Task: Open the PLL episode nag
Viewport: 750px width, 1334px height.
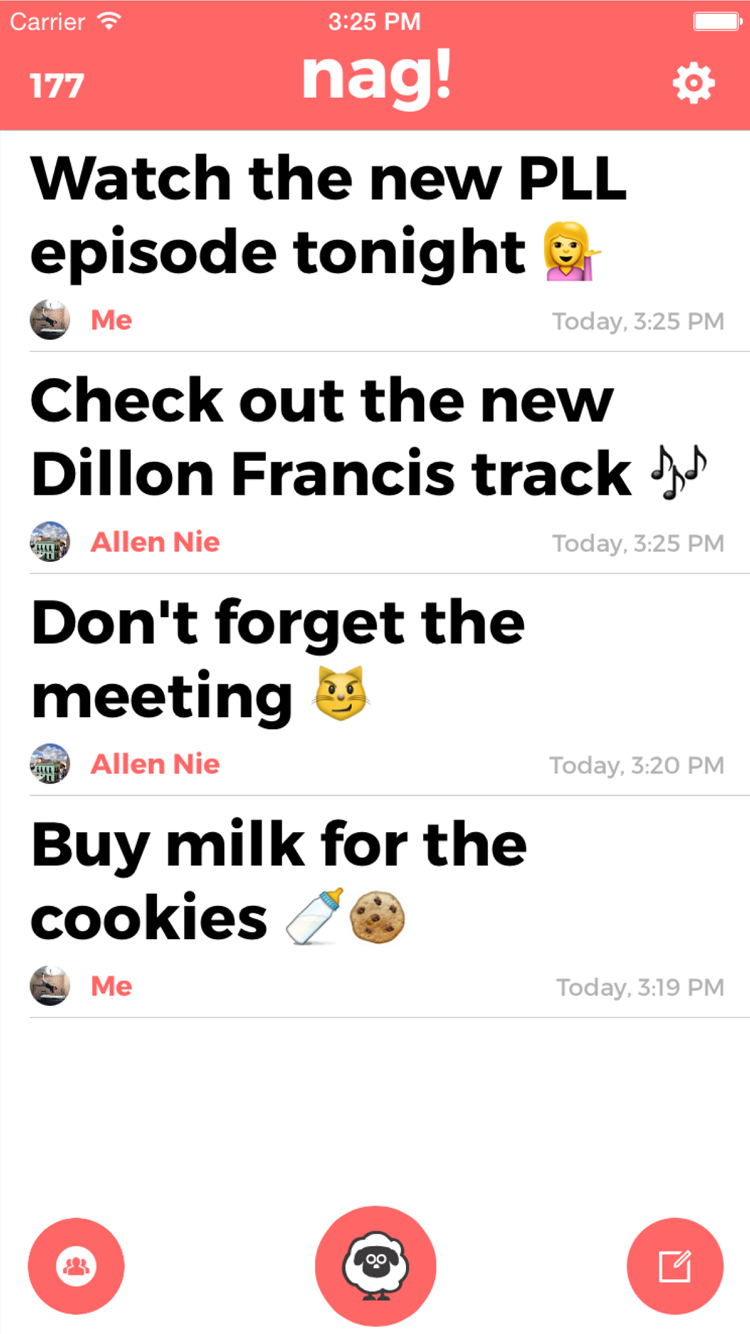Action: point(330,215)
